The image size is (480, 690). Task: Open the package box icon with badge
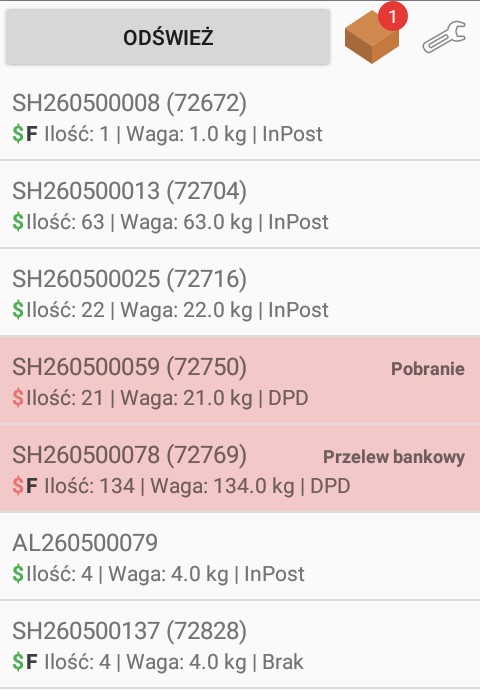pos(375,36)
